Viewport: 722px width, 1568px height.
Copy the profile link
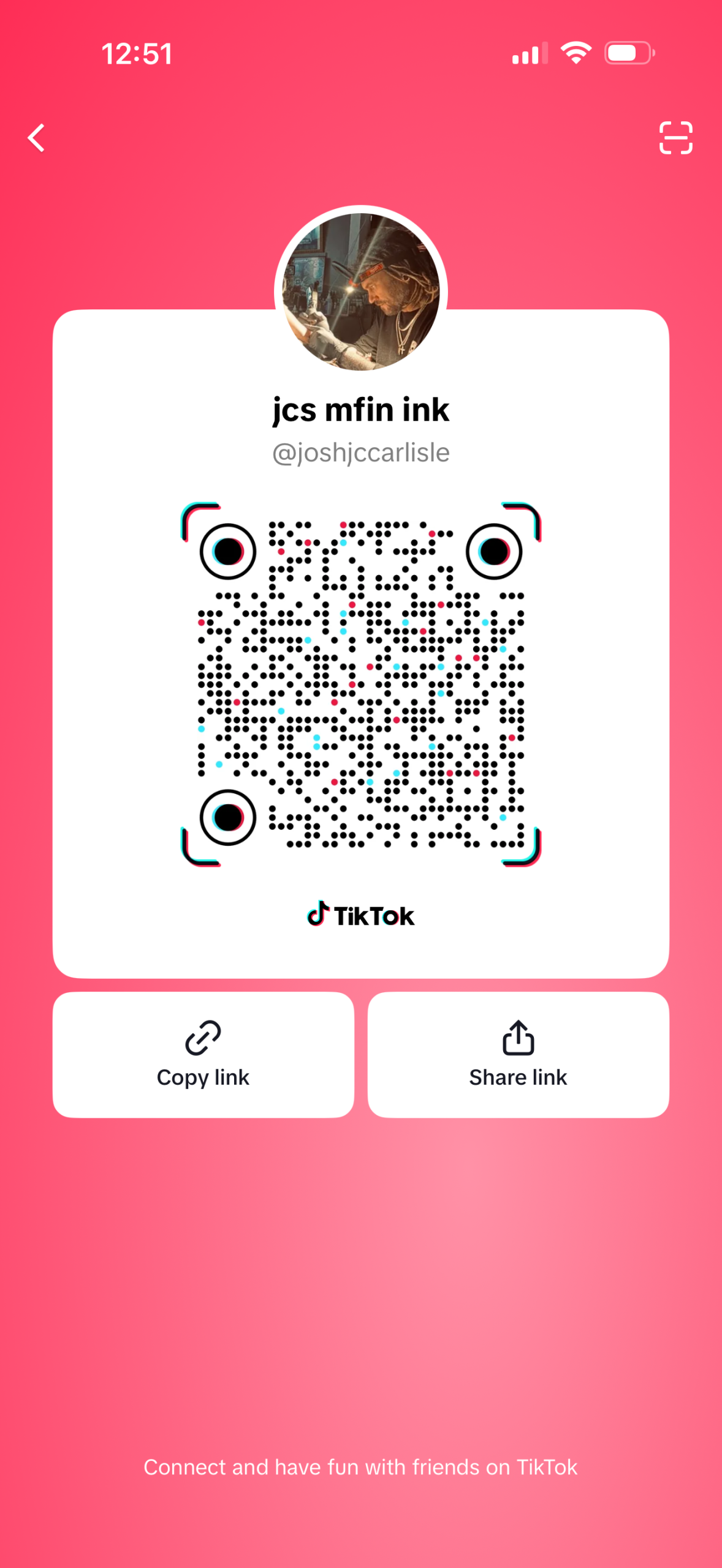(x=203, y=1055)
